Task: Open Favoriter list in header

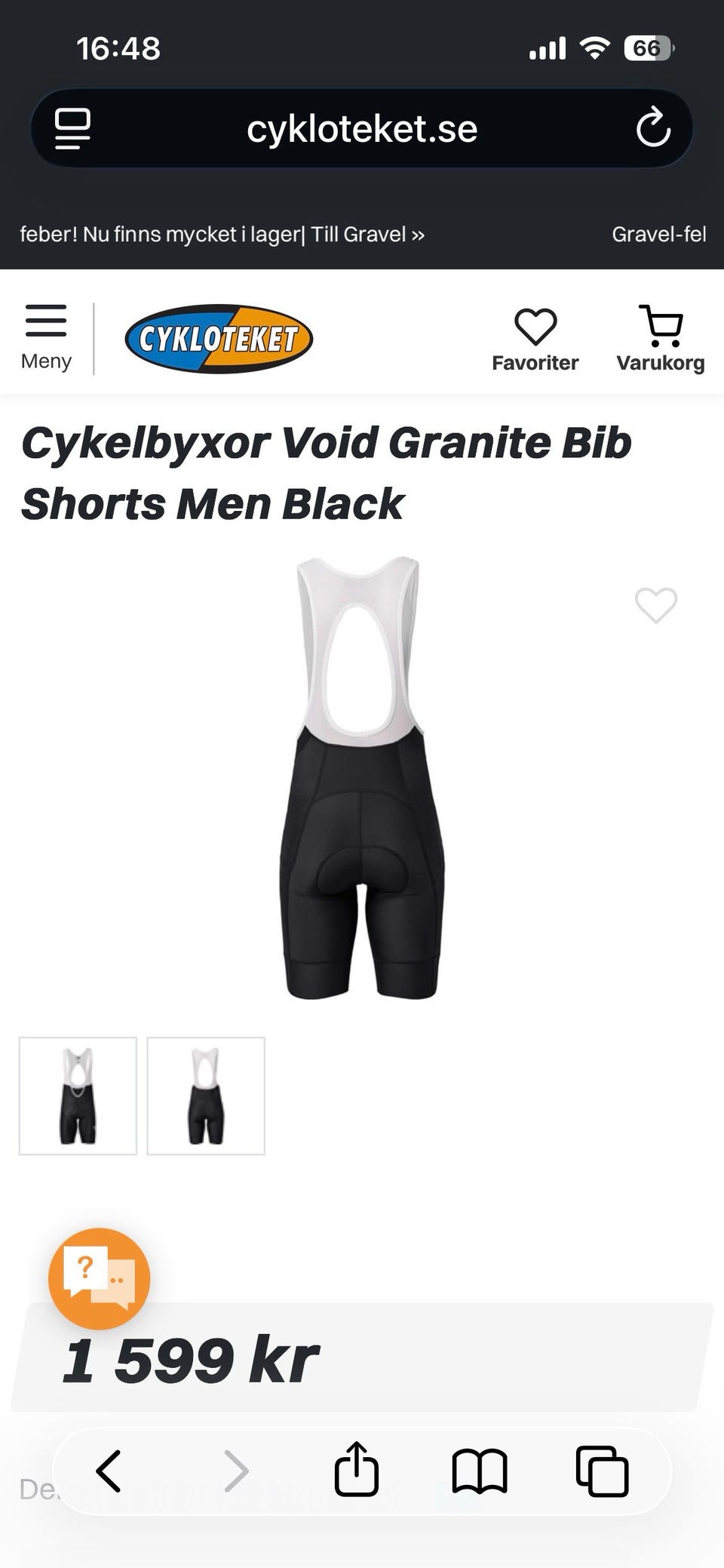Action: point(535,340)
